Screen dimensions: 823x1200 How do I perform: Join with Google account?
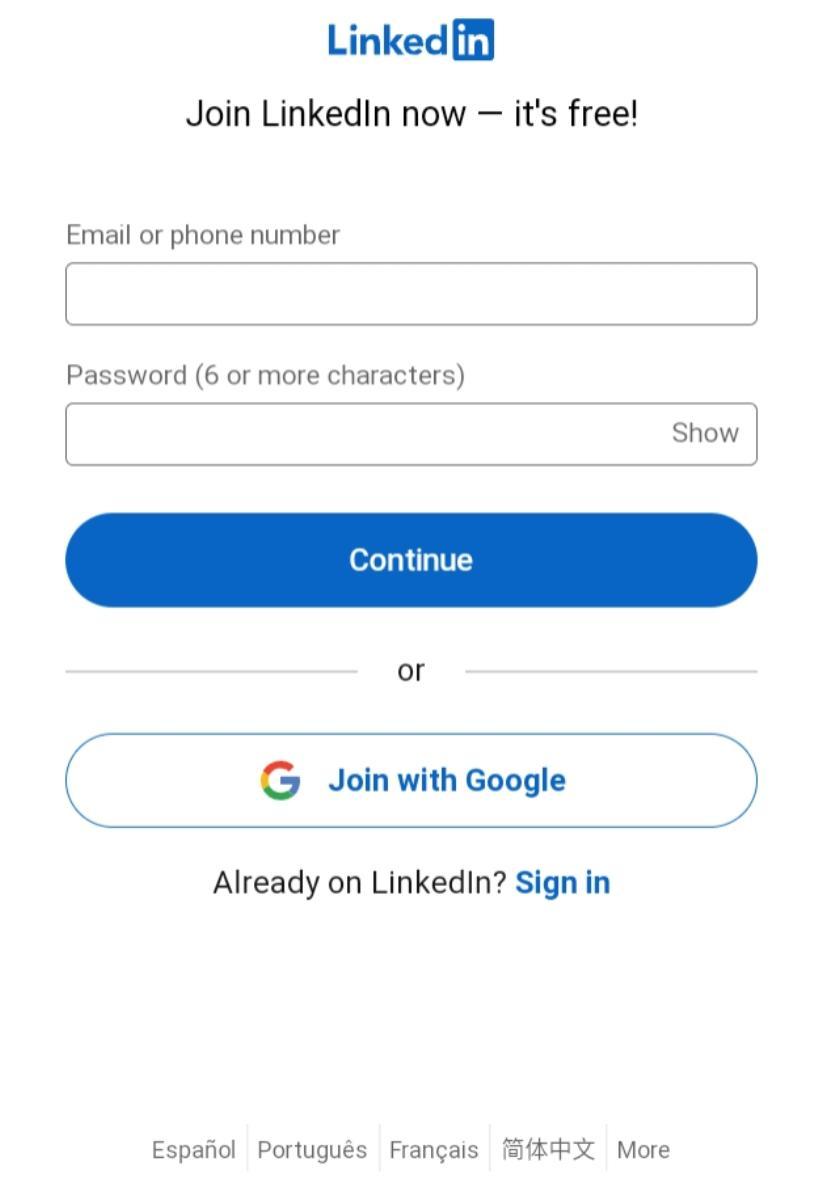coord(411,780)
